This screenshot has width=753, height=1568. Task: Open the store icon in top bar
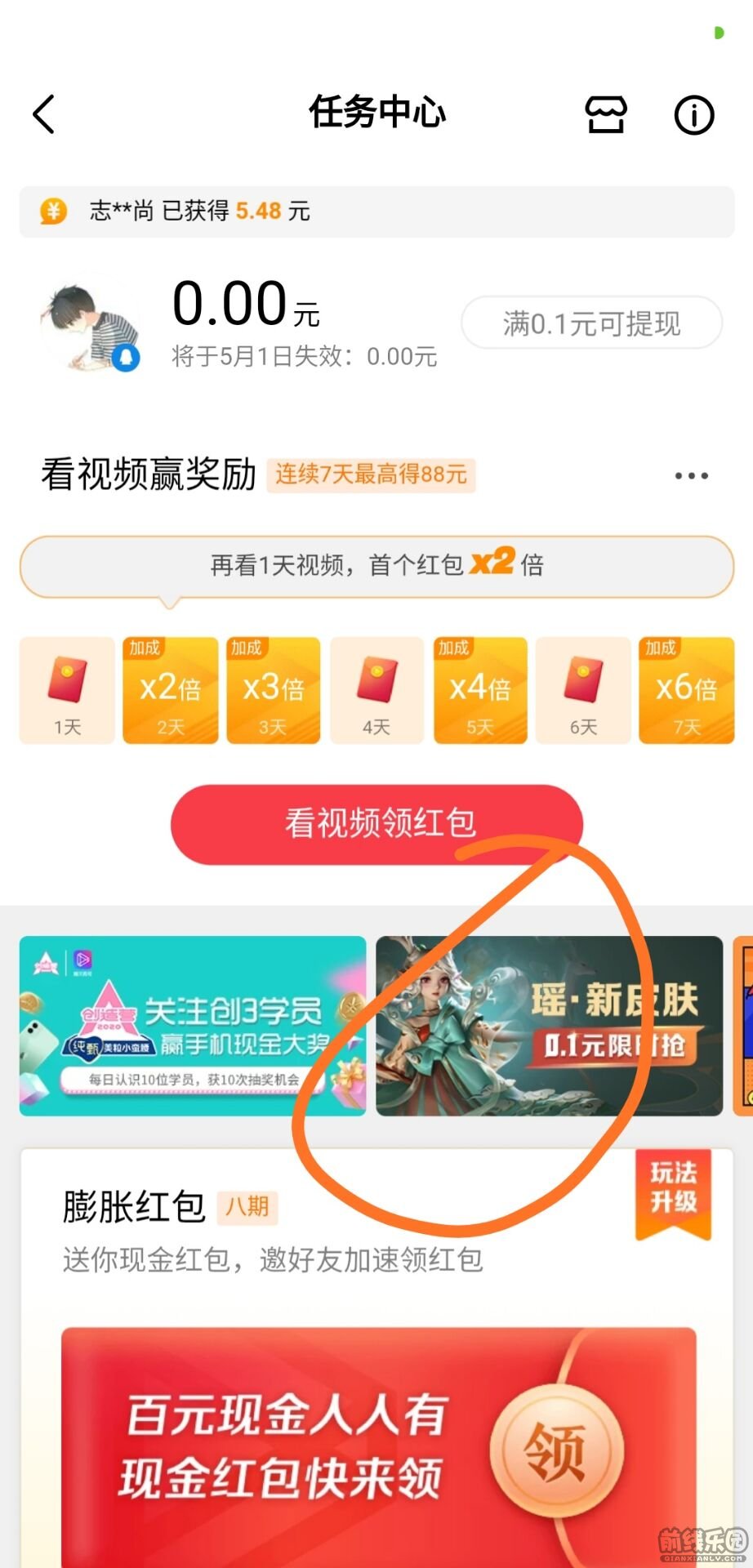(606, 114)
